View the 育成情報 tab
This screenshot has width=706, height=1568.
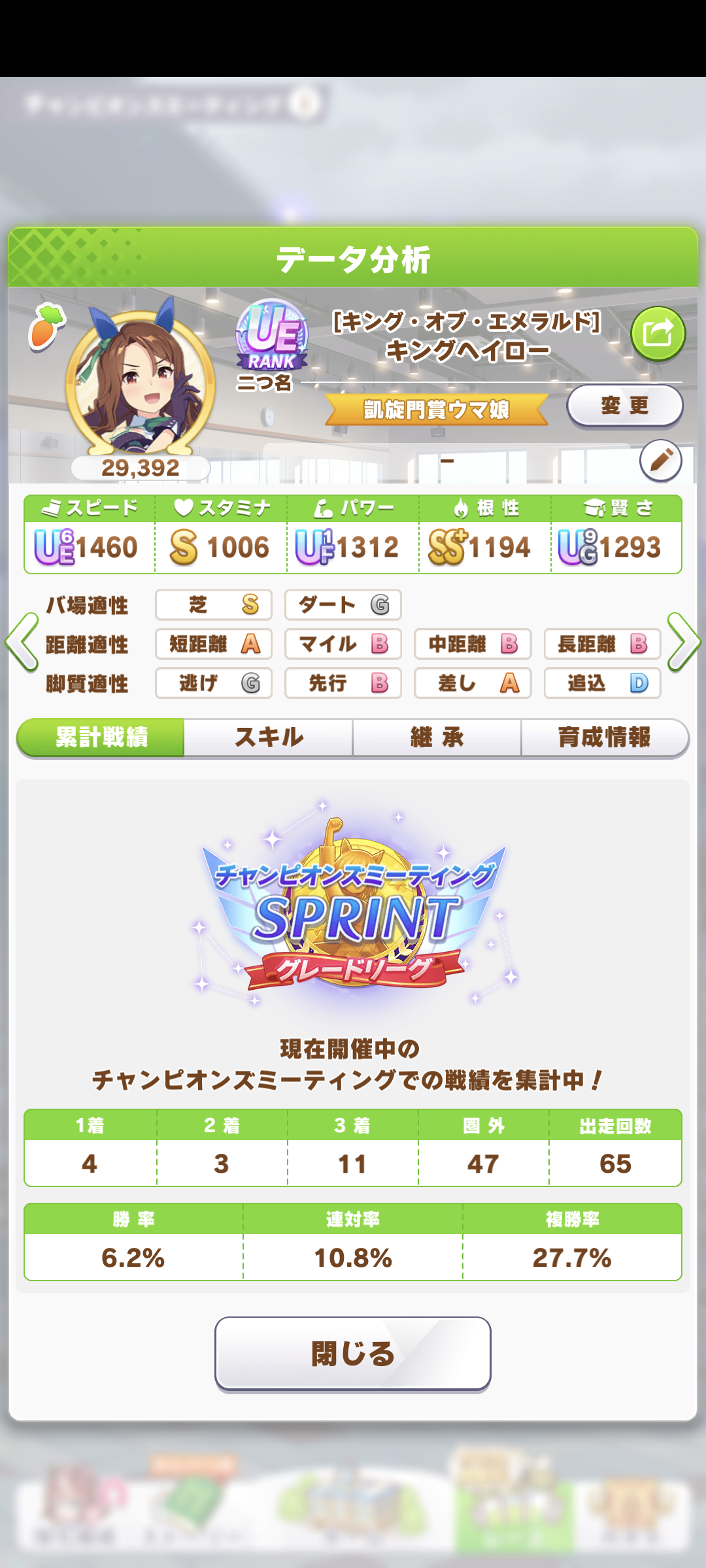(x=604, y=738)
